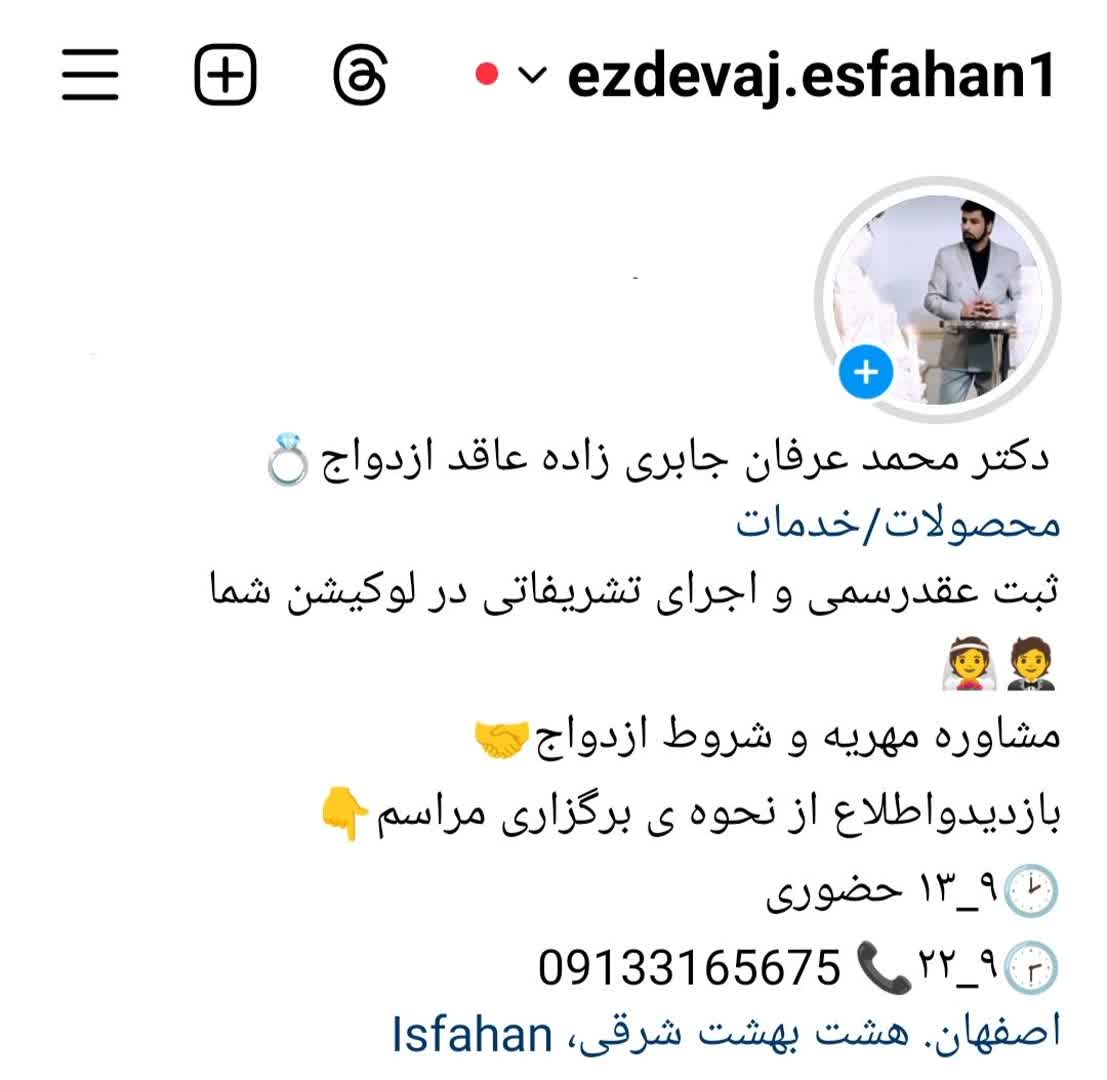Tap the محصولات/خدمات category link
The image size is (1107, 1080).
898,522
